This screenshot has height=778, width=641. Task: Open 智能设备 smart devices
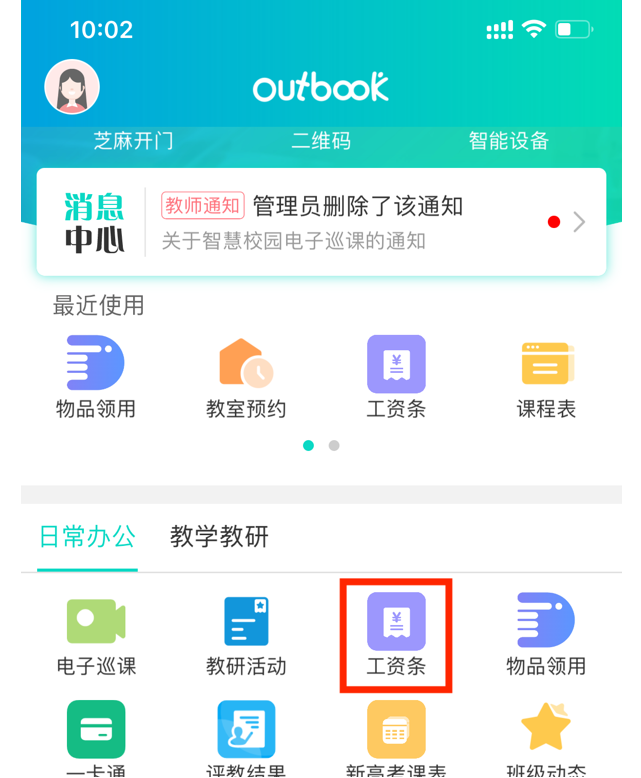(508, 141)
